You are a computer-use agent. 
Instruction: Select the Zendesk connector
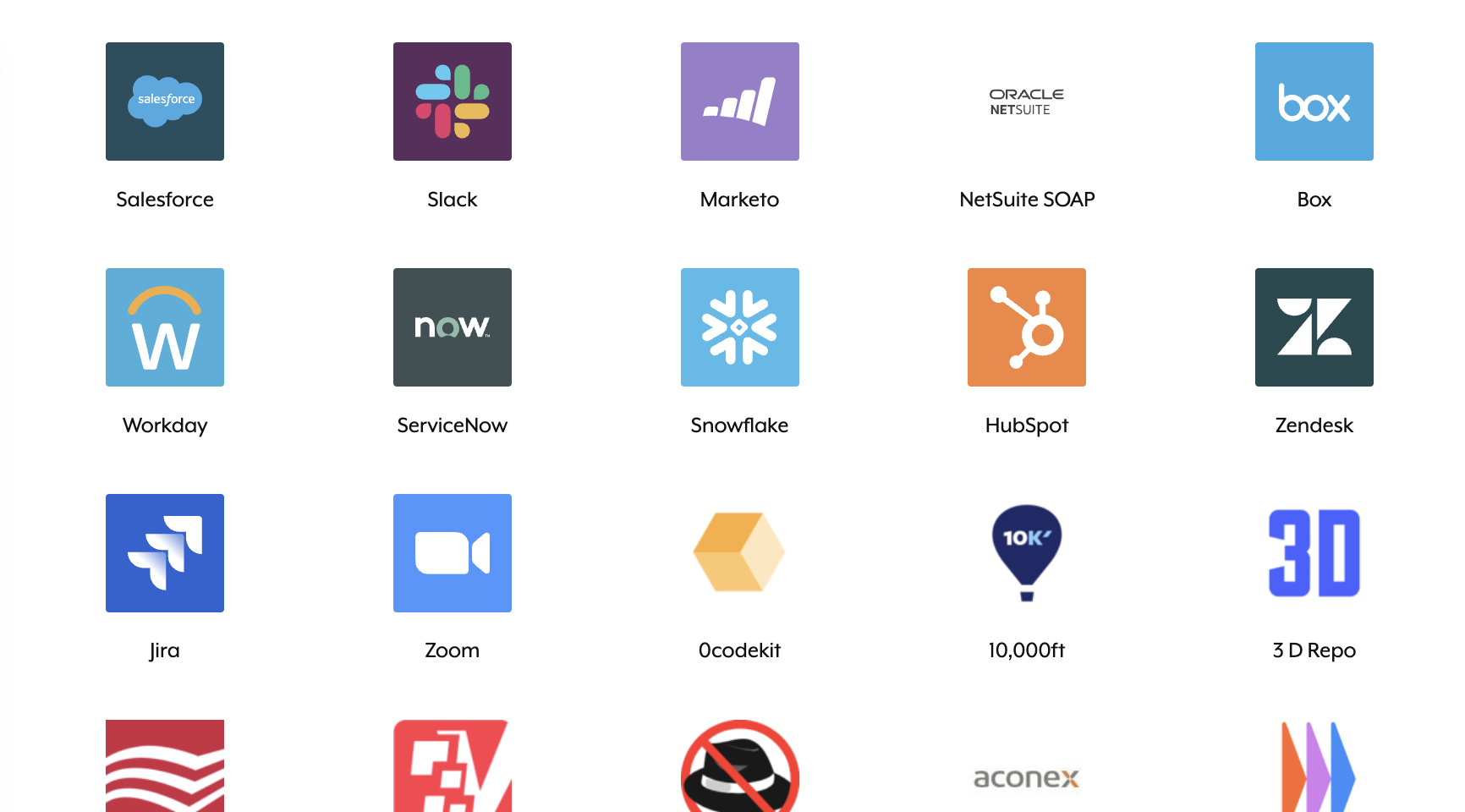pyautogui.click(x=1314, y=327)
